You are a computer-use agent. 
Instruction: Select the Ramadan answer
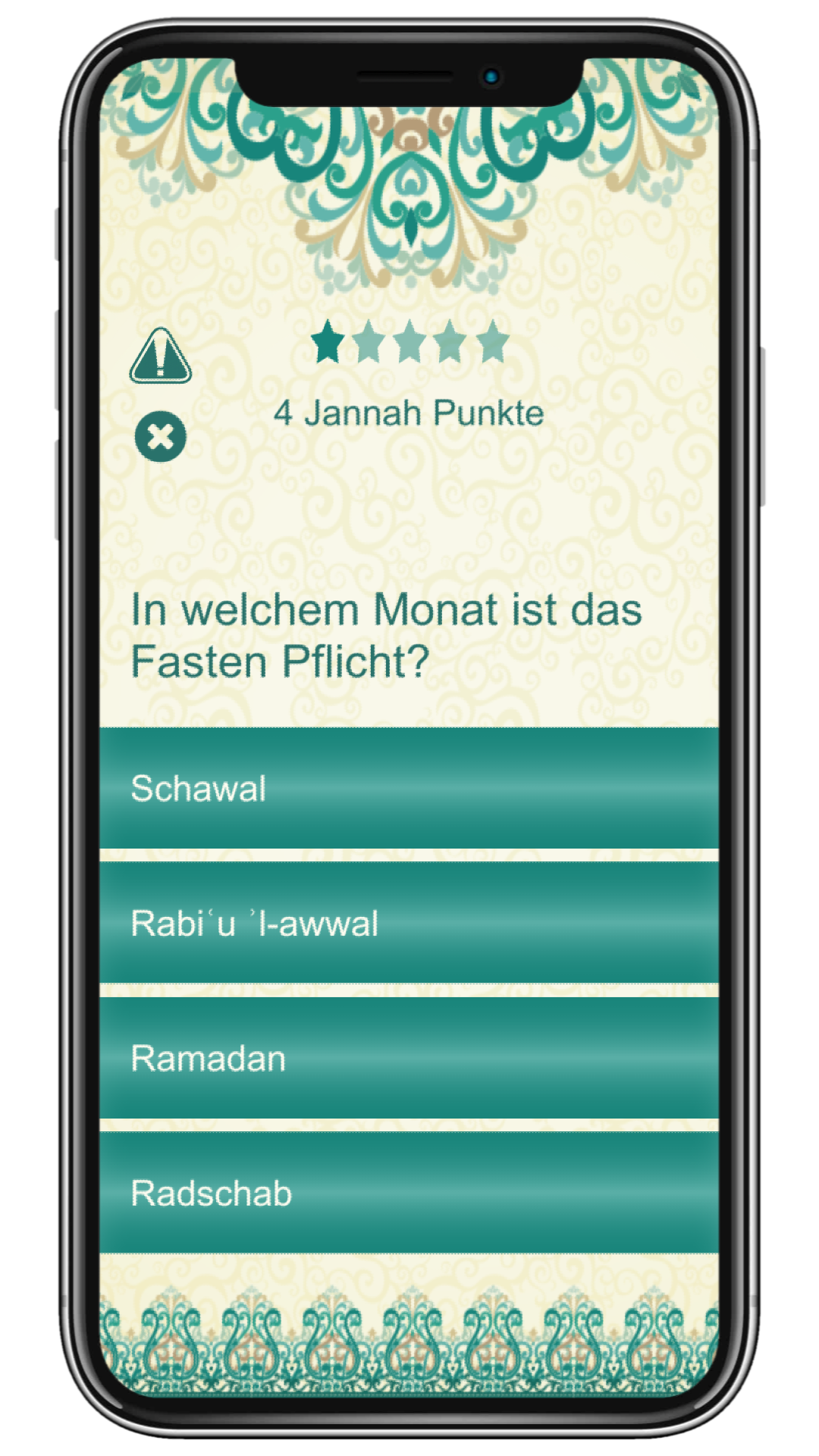click(x=409, y=1058)
